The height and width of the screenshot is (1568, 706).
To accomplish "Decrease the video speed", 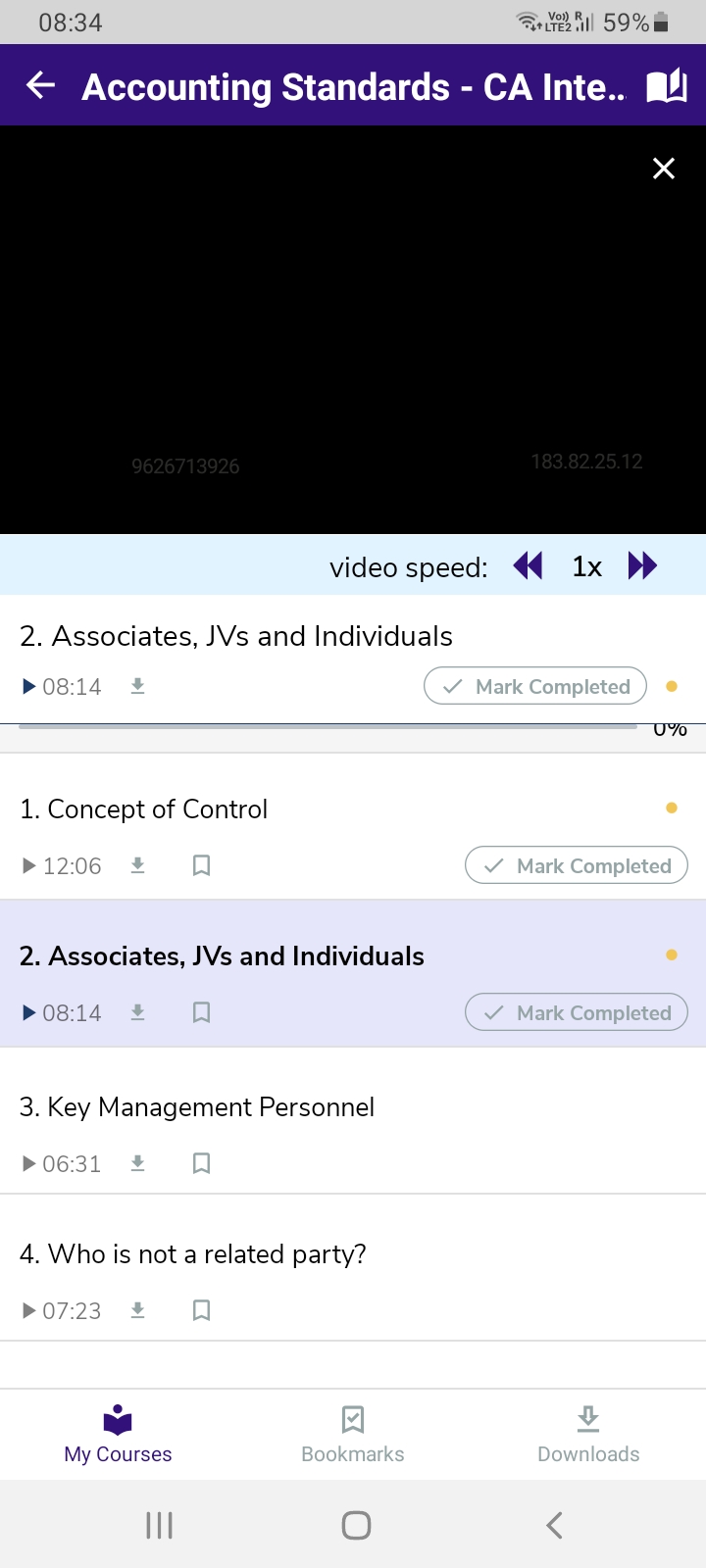I will coord(528,566).
